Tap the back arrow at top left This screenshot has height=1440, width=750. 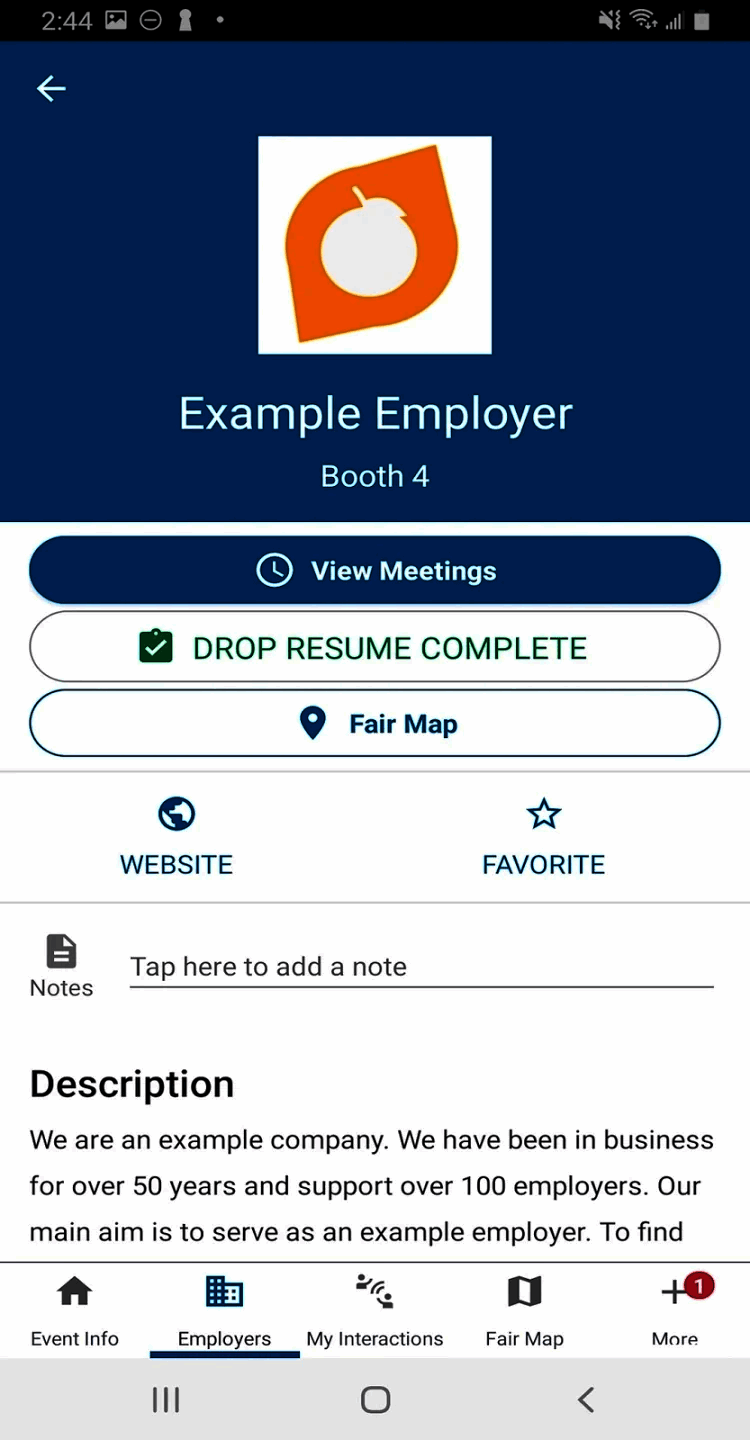51,89
